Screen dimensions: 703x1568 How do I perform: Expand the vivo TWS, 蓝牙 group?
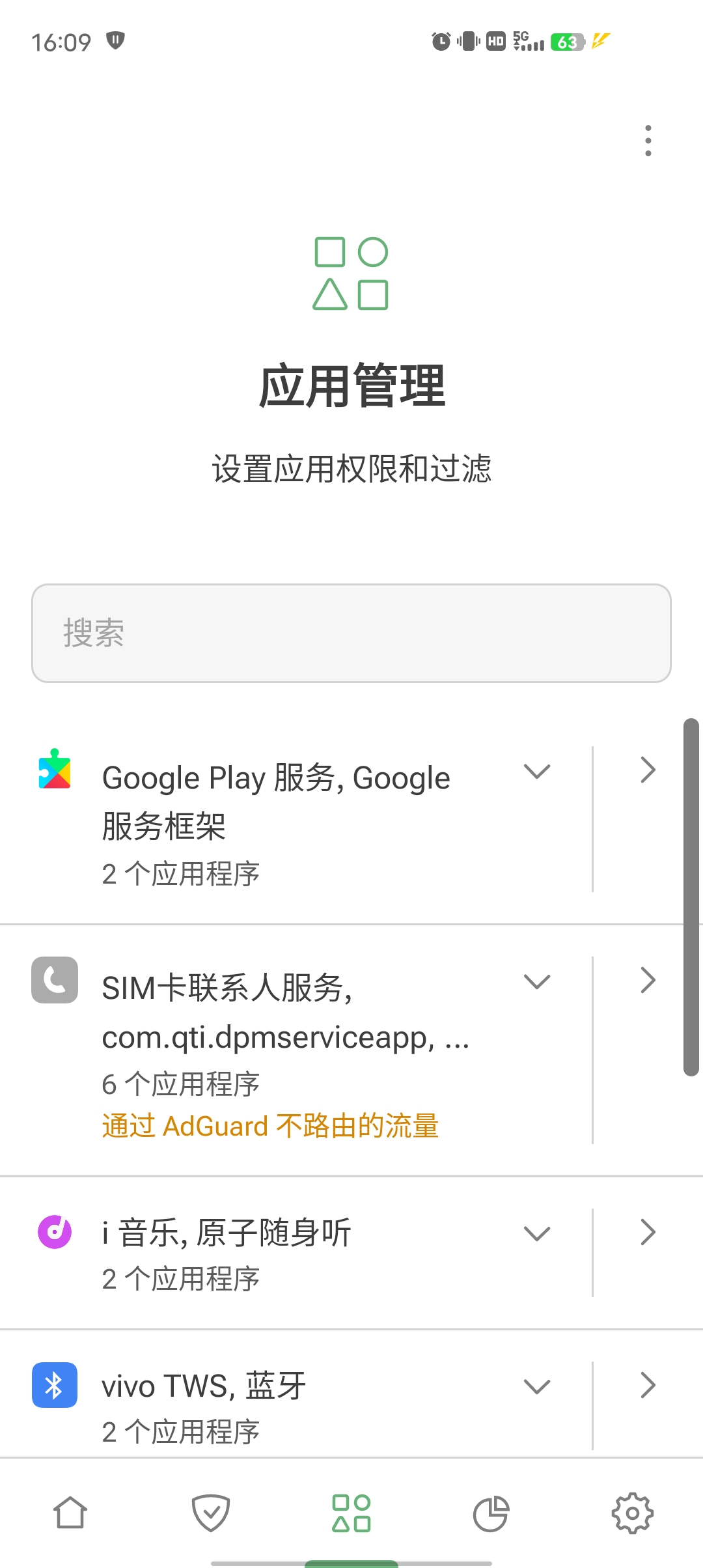click(x=537, y=1386)
